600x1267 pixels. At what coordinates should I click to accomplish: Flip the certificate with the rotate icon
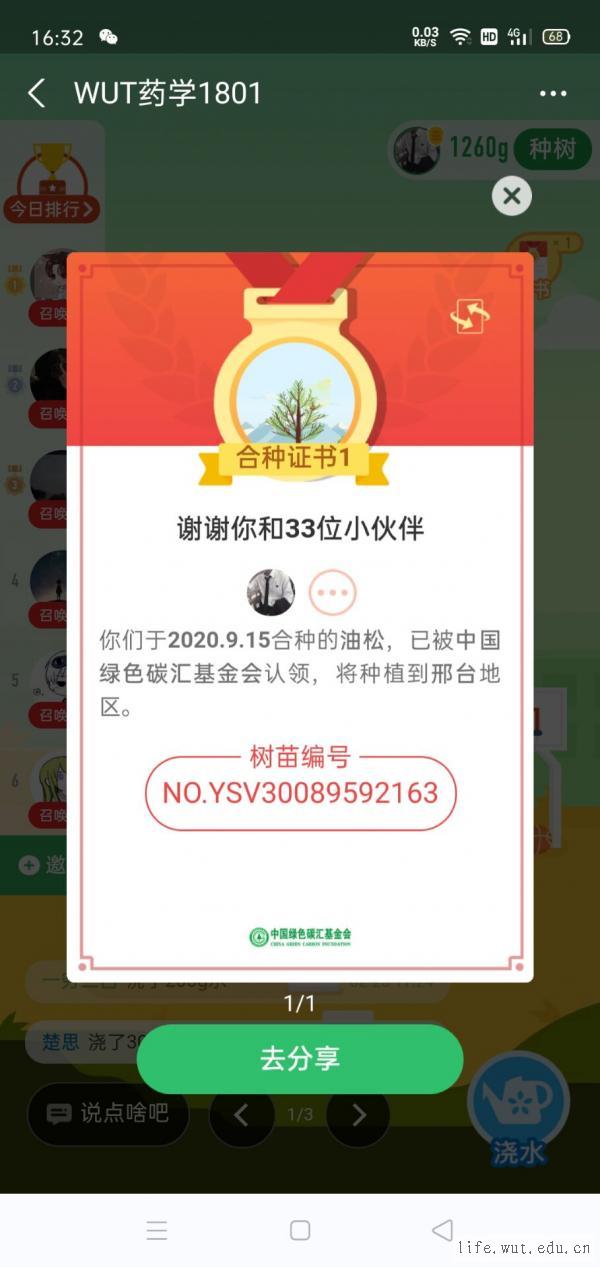coord(469,316)
